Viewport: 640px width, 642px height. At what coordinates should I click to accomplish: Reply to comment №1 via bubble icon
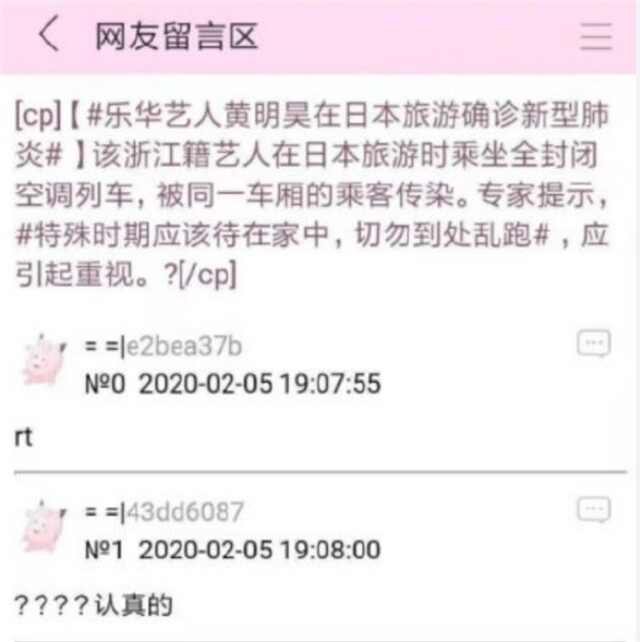point(593,510)
